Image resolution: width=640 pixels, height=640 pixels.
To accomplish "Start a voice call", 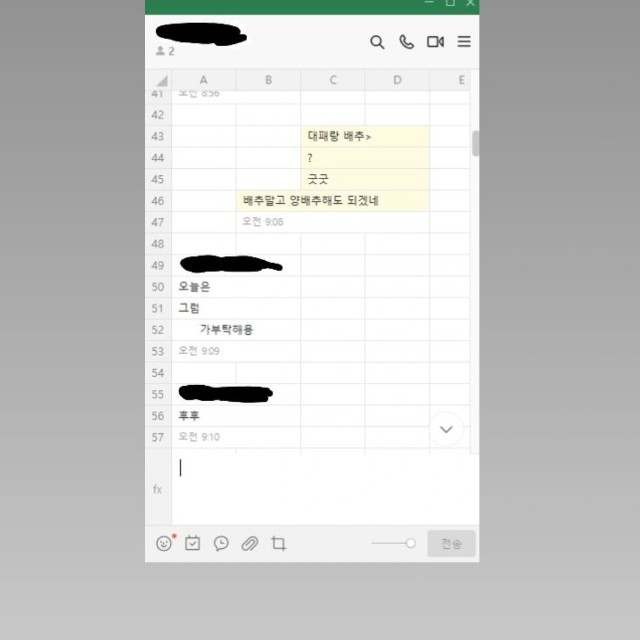I will [x=406, y=42].
